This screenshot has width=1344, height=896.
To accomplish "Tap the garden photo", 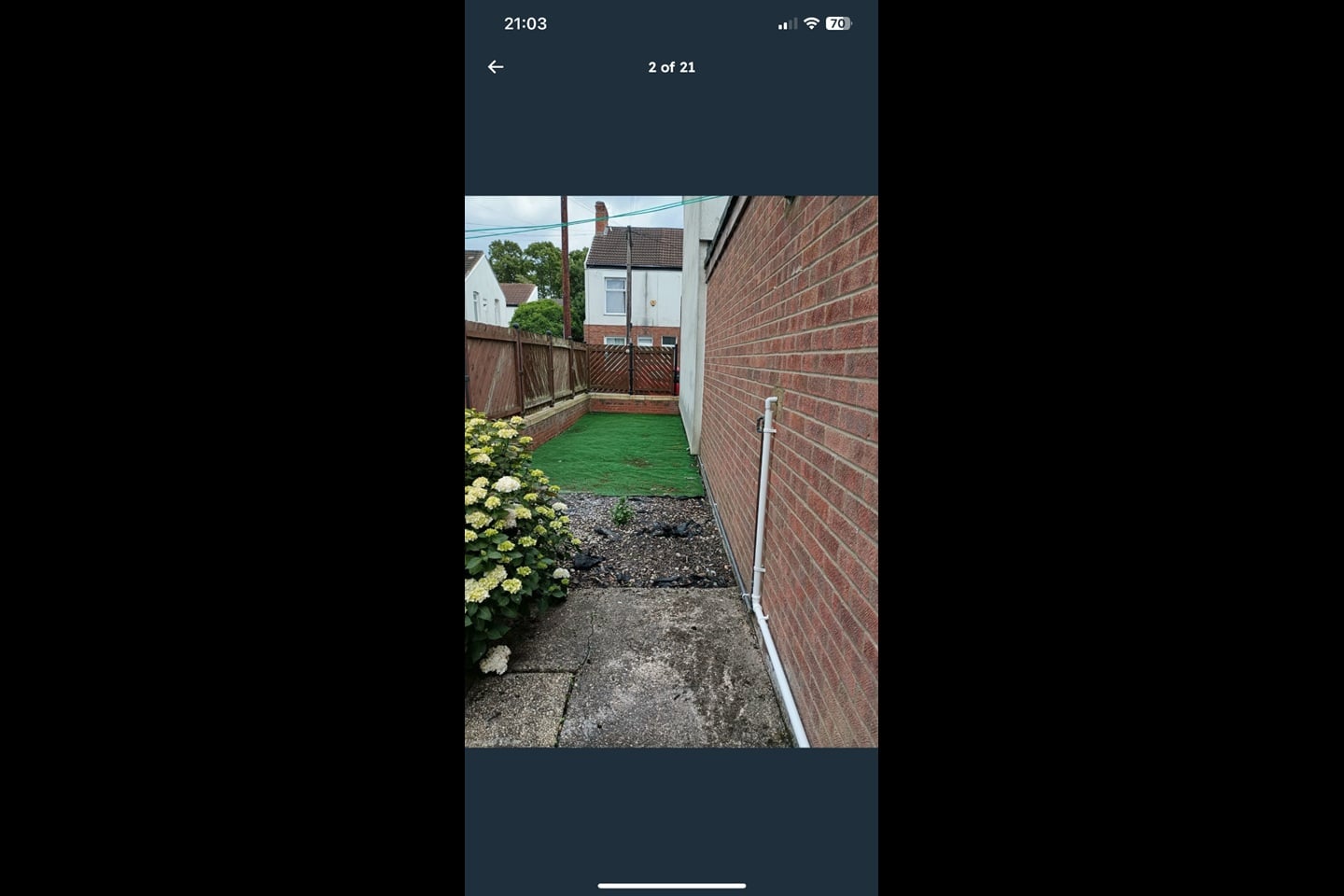I will 671,471.
